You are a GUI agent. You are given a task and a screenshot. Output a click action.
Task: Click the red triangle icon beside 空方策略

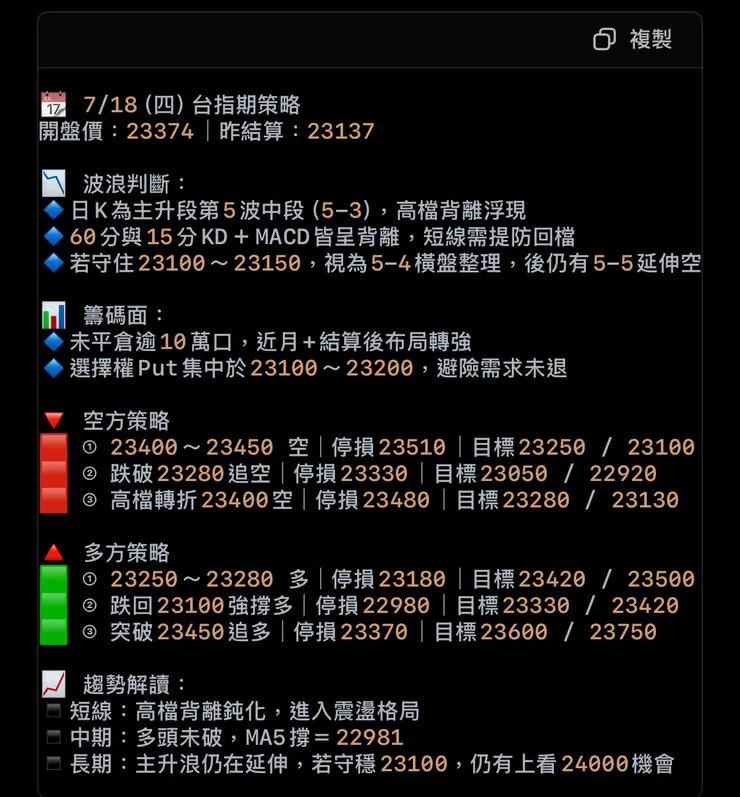pyautogui.click(x=54, y=421)
